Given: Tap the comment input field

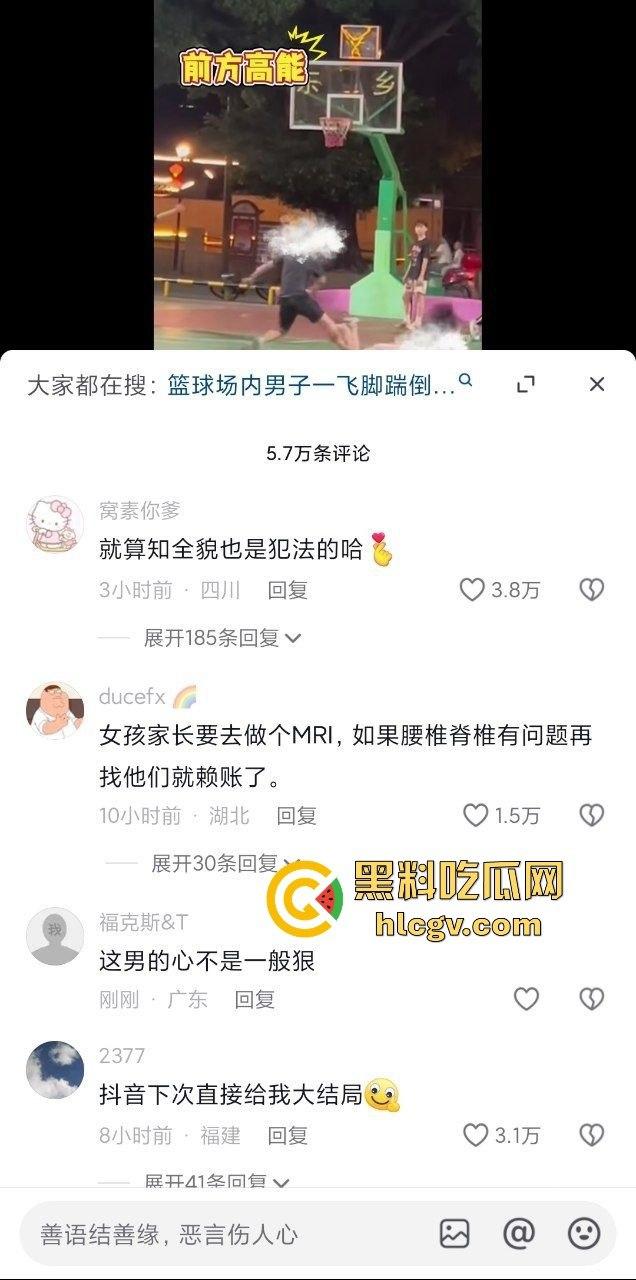Looking at the screenshot, I should [220, 1234].
